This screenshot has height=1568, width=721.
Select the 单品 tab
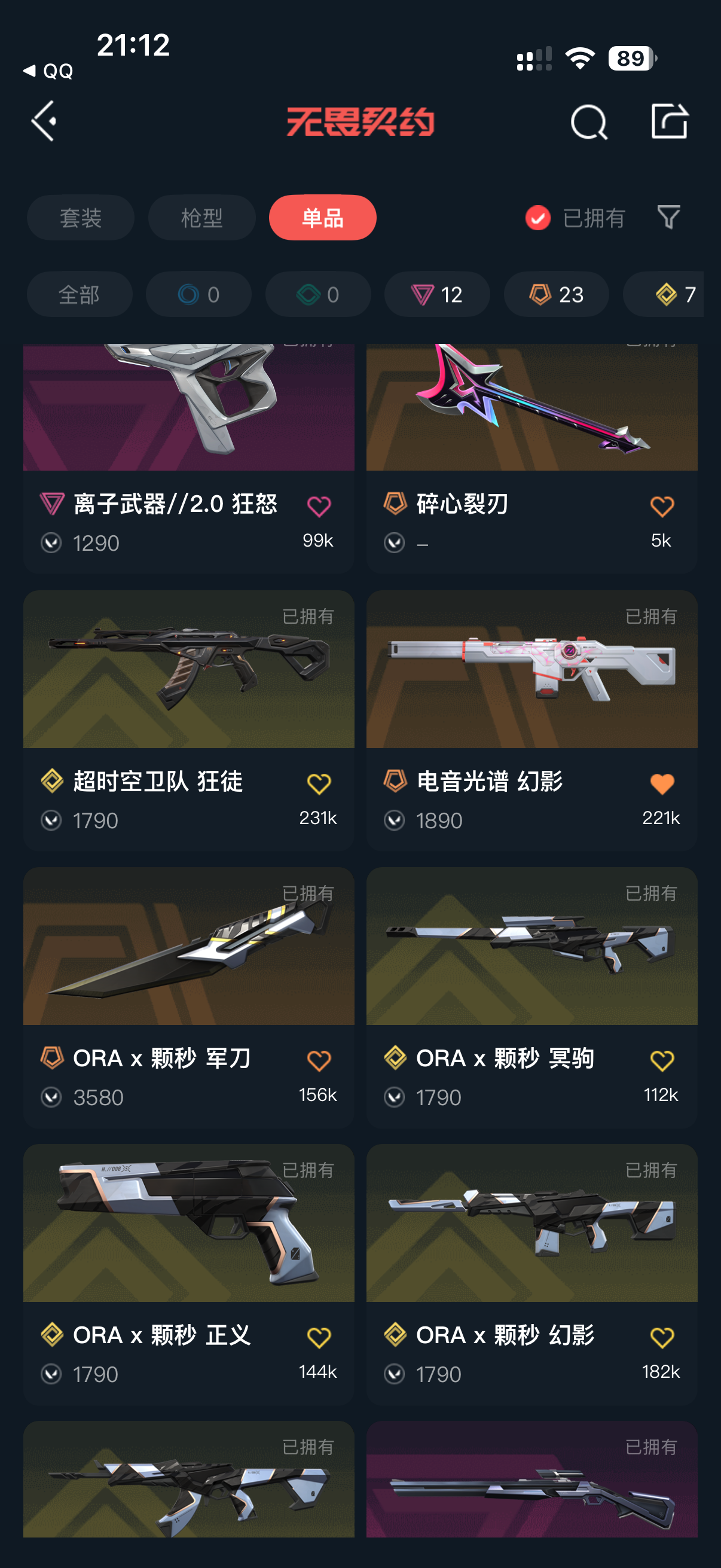coord(322,218)
